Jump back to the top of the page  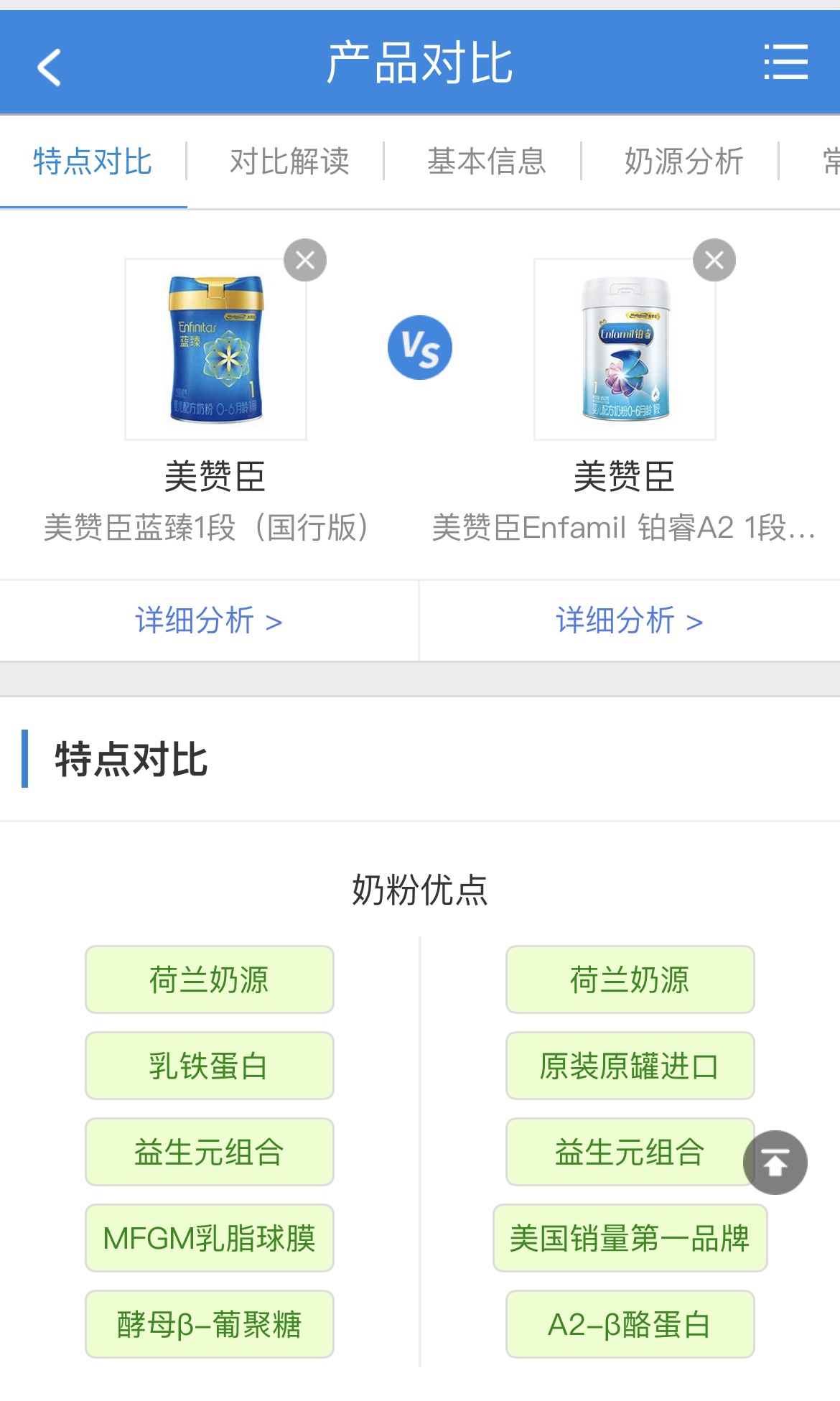point(775,1162)
